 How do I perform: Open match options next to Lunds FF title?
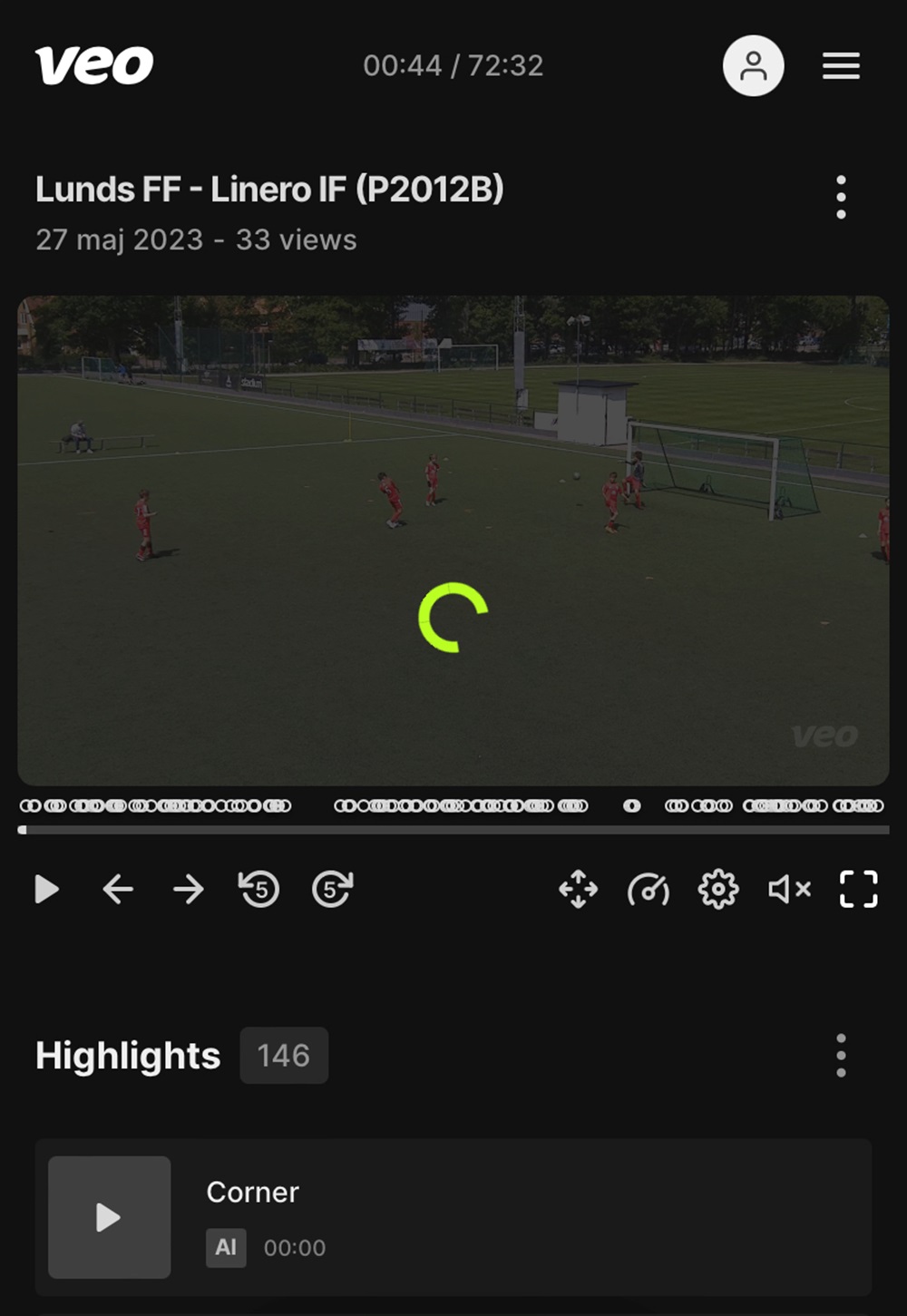pyautogui.click(x=841, y=197)
